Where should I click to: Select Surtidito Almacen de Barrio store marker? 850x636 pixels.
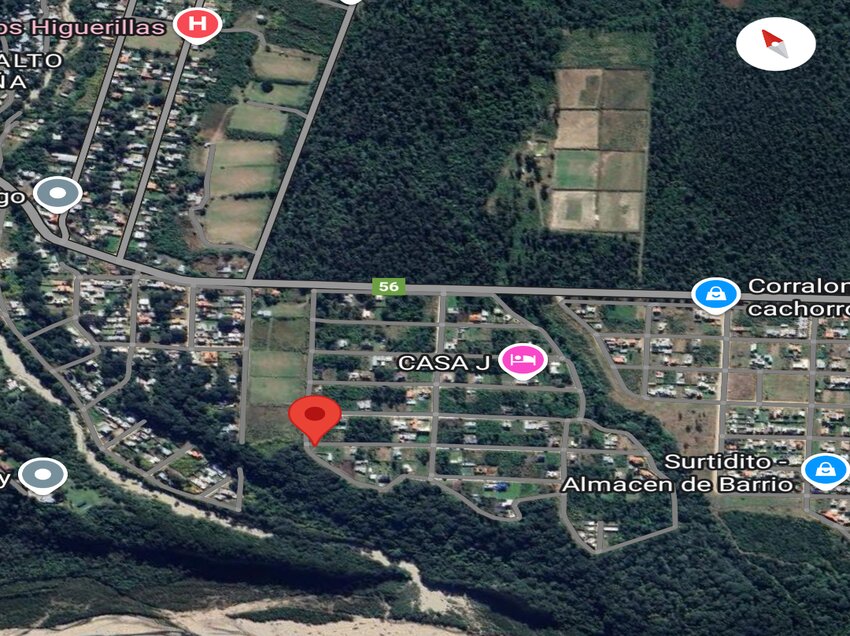[x=825, y=470]
